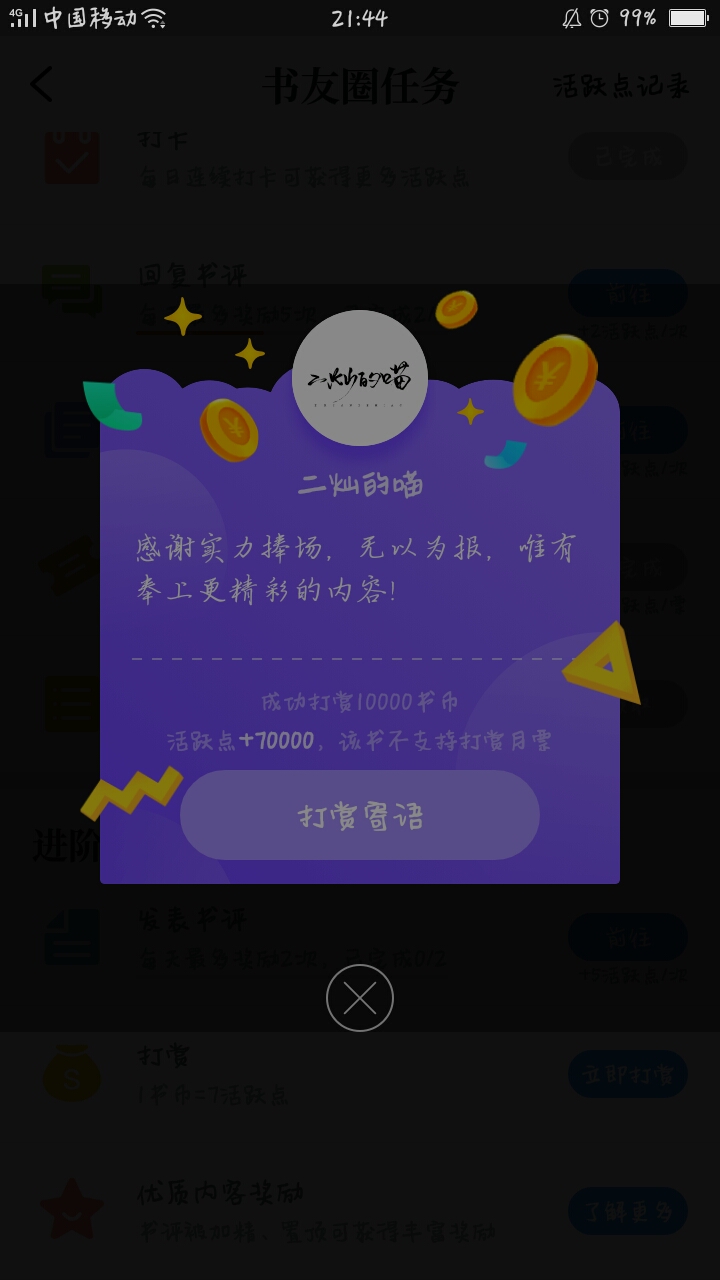Close the reward success dialog
This screenshot has height=1280, width=720.
click(x=360, y=997)
